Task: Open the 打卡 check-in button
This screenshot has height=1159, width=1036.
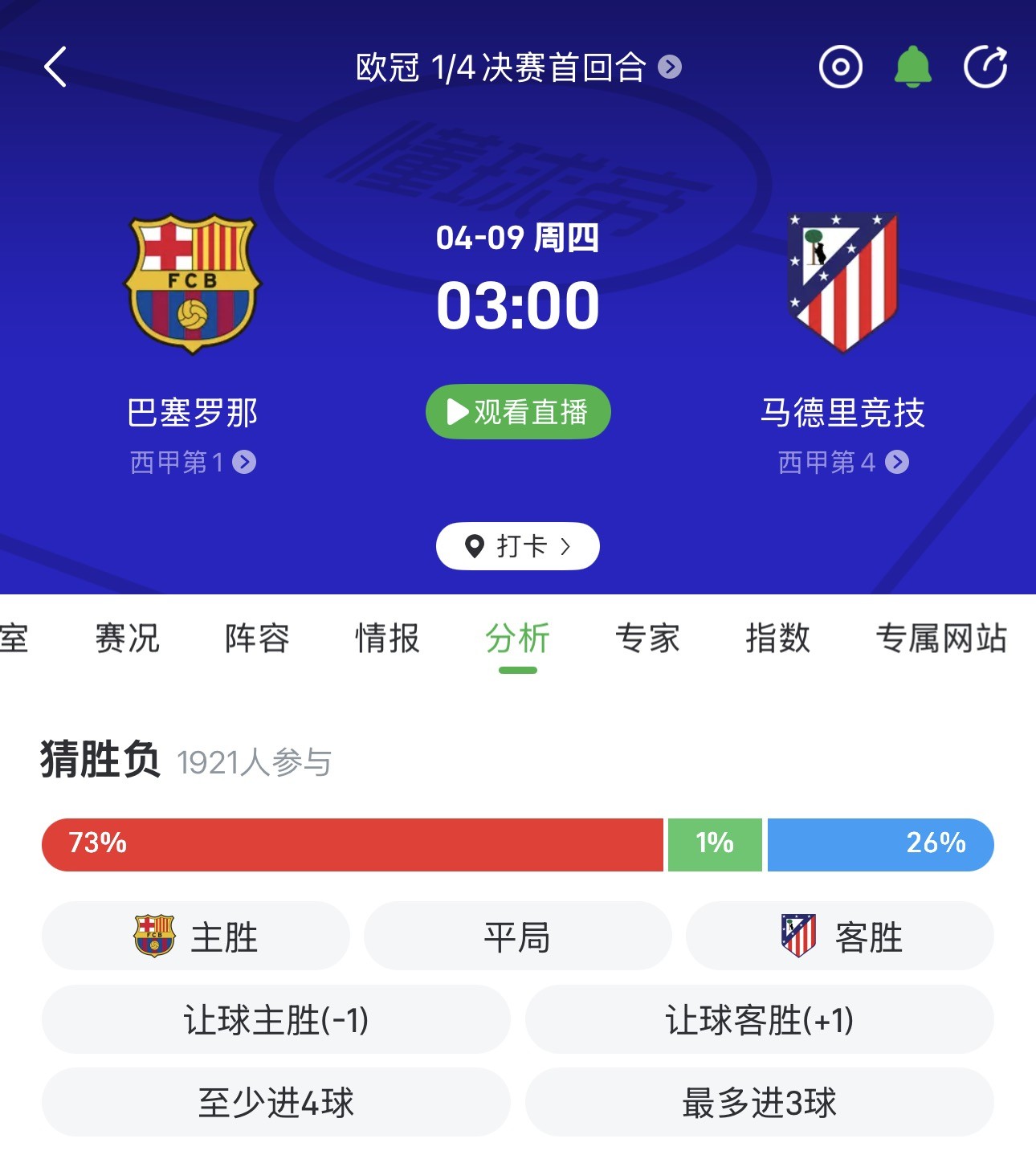Action: pos(518,546)
